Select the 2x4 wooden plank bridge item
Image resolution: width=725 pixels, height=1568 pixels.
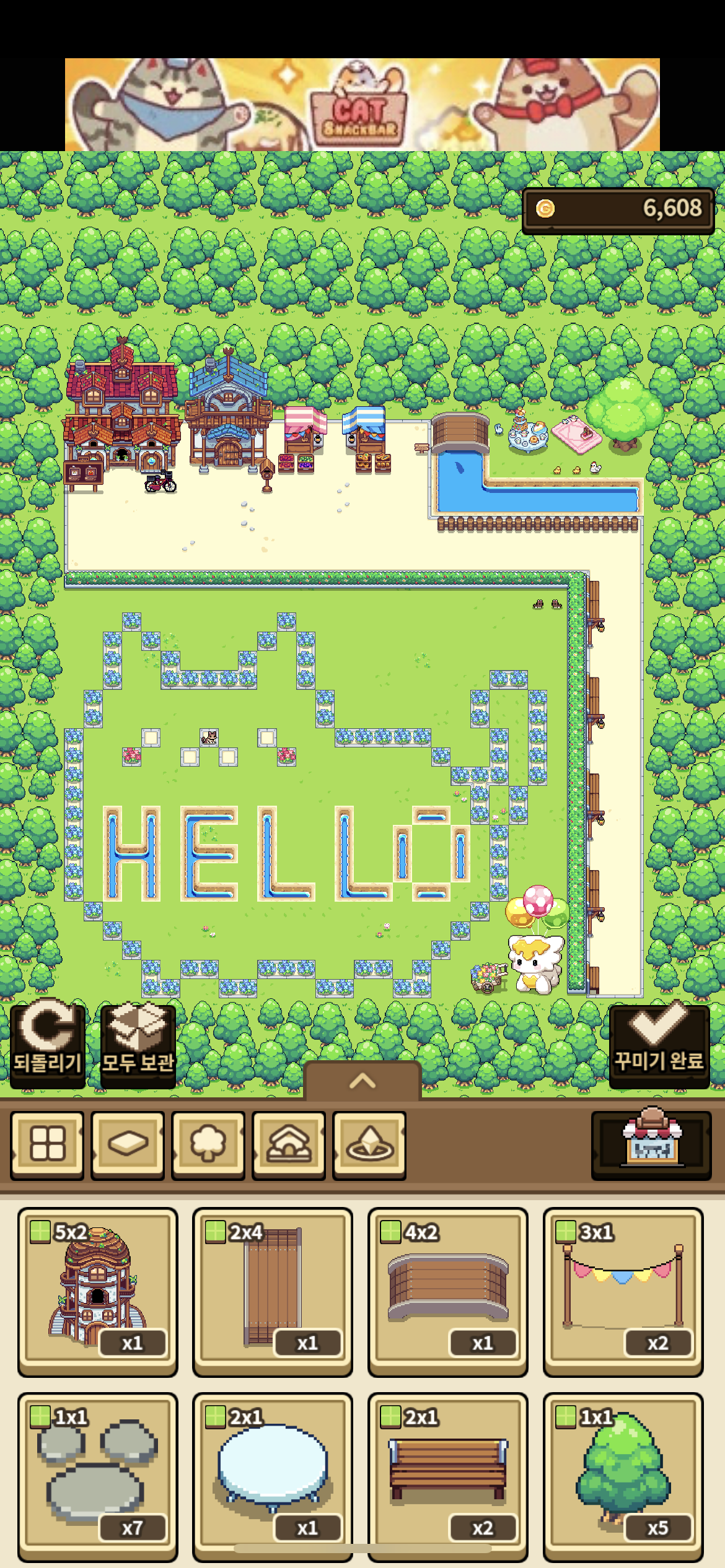273,1292
